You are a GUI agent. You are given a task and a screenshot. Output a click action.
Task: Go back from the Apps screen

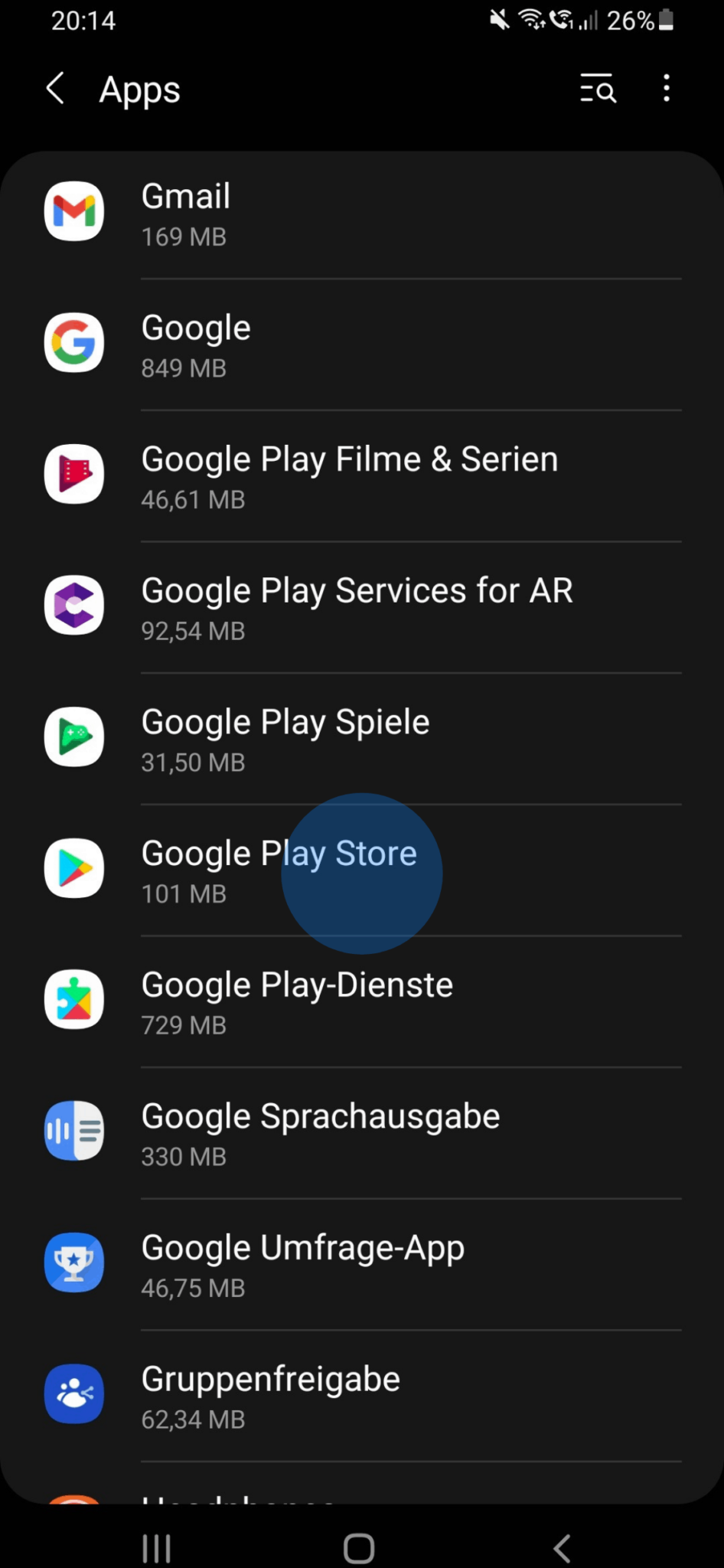(55, 89)
